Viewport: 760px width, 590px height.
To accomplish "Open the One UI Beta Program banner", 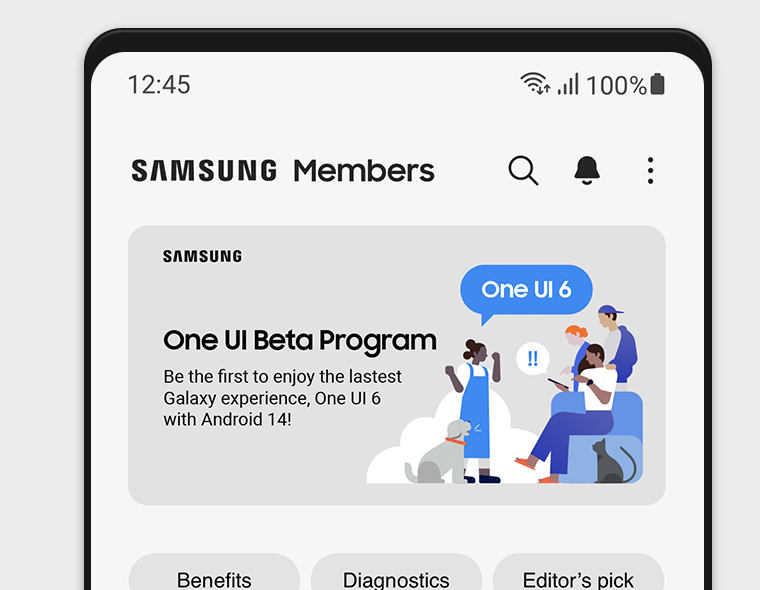I will (396, 365).
